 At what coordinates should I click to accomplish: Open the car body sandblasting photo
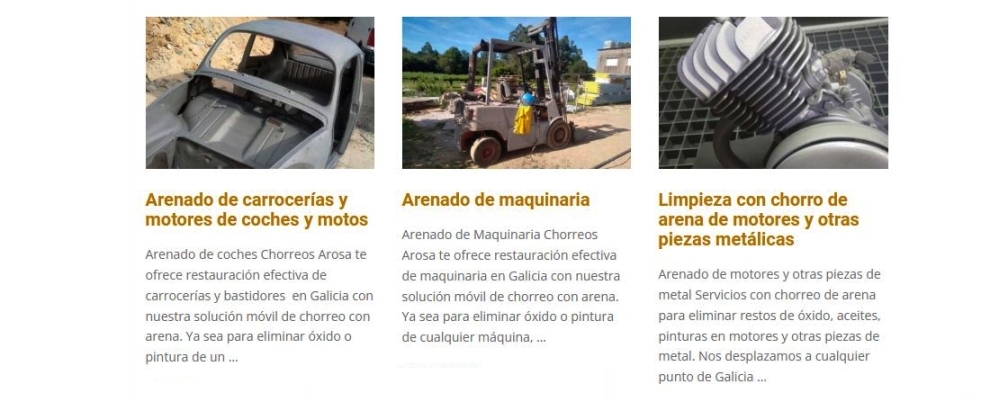coord(259,92)
